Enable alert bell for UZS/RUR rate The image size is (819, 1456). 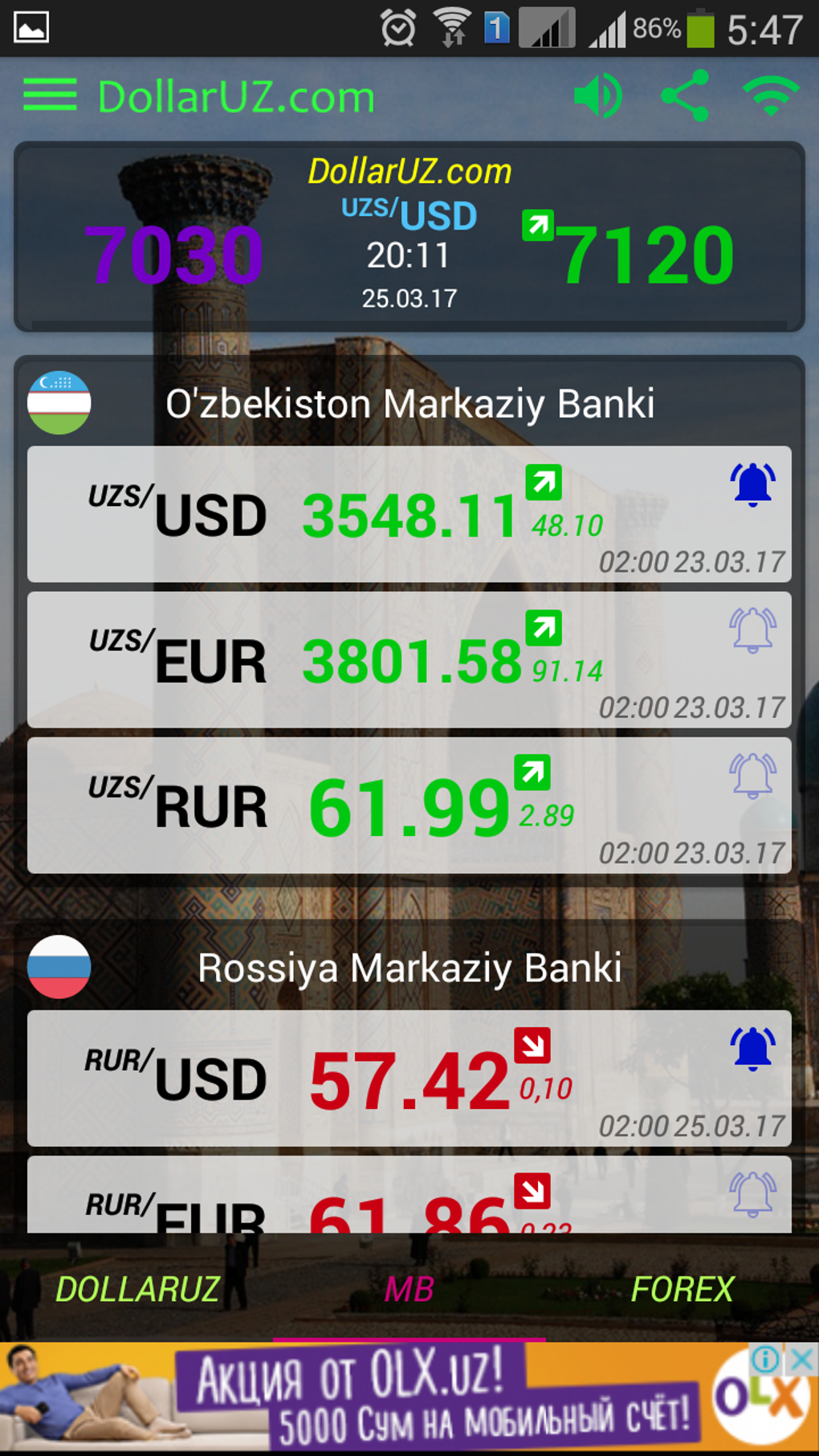pos(752,776)
